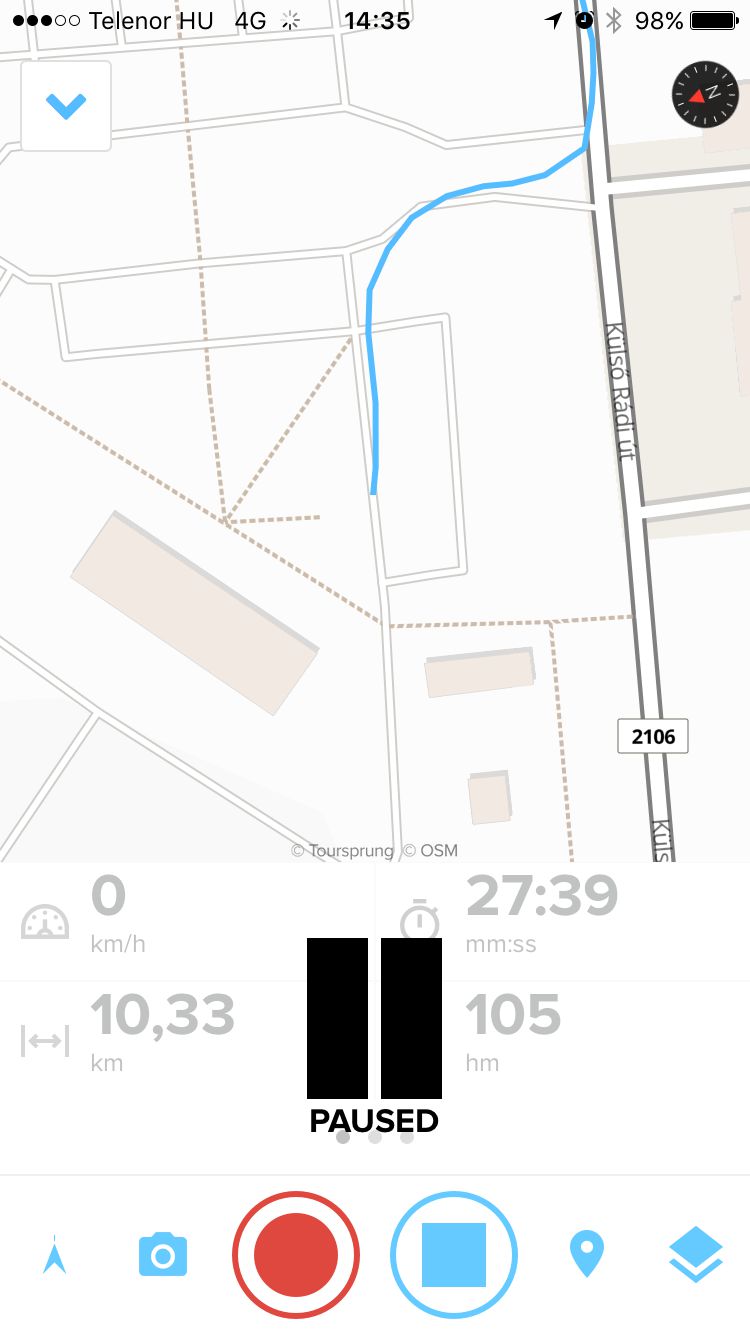Image resolution: width=750 pixels, height=1334 pixels.
Task: Resume recording with the red record button
Action: click(x=296, y=1255)
